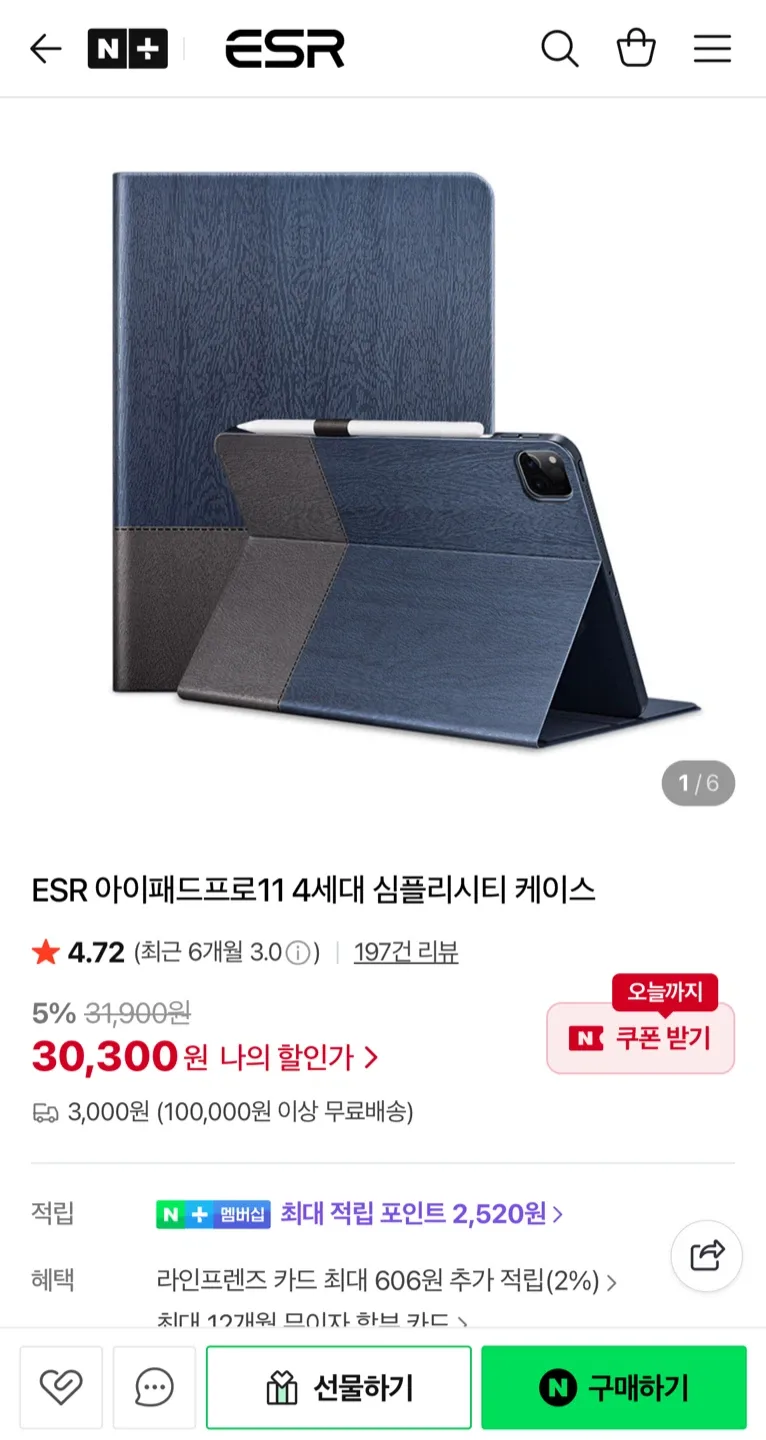Open the shopping basket
766x1440 pixels.
pyautogui.click(x=636, y=49)
